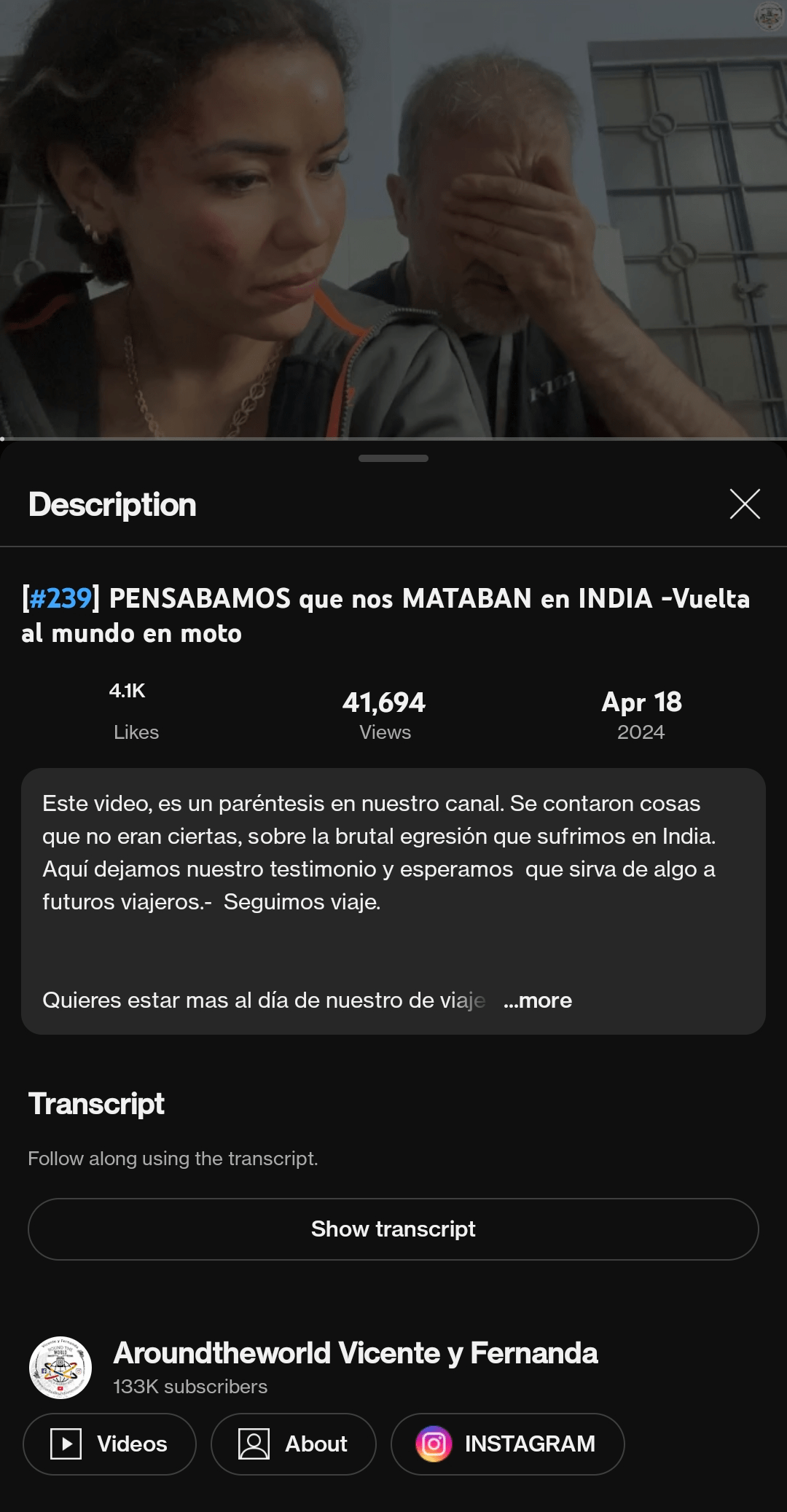Tap the video player area

click(393, 219)
